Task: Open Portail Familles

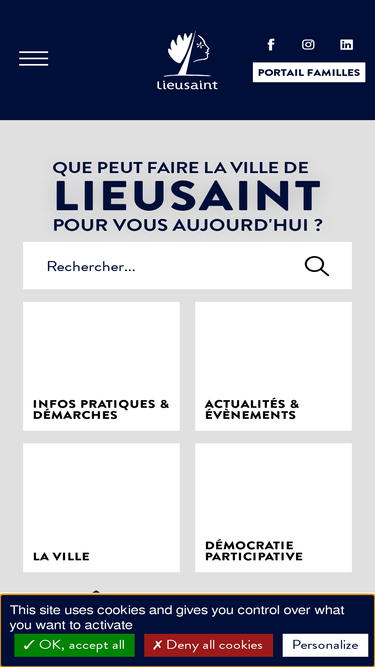Action: point(309,72)
